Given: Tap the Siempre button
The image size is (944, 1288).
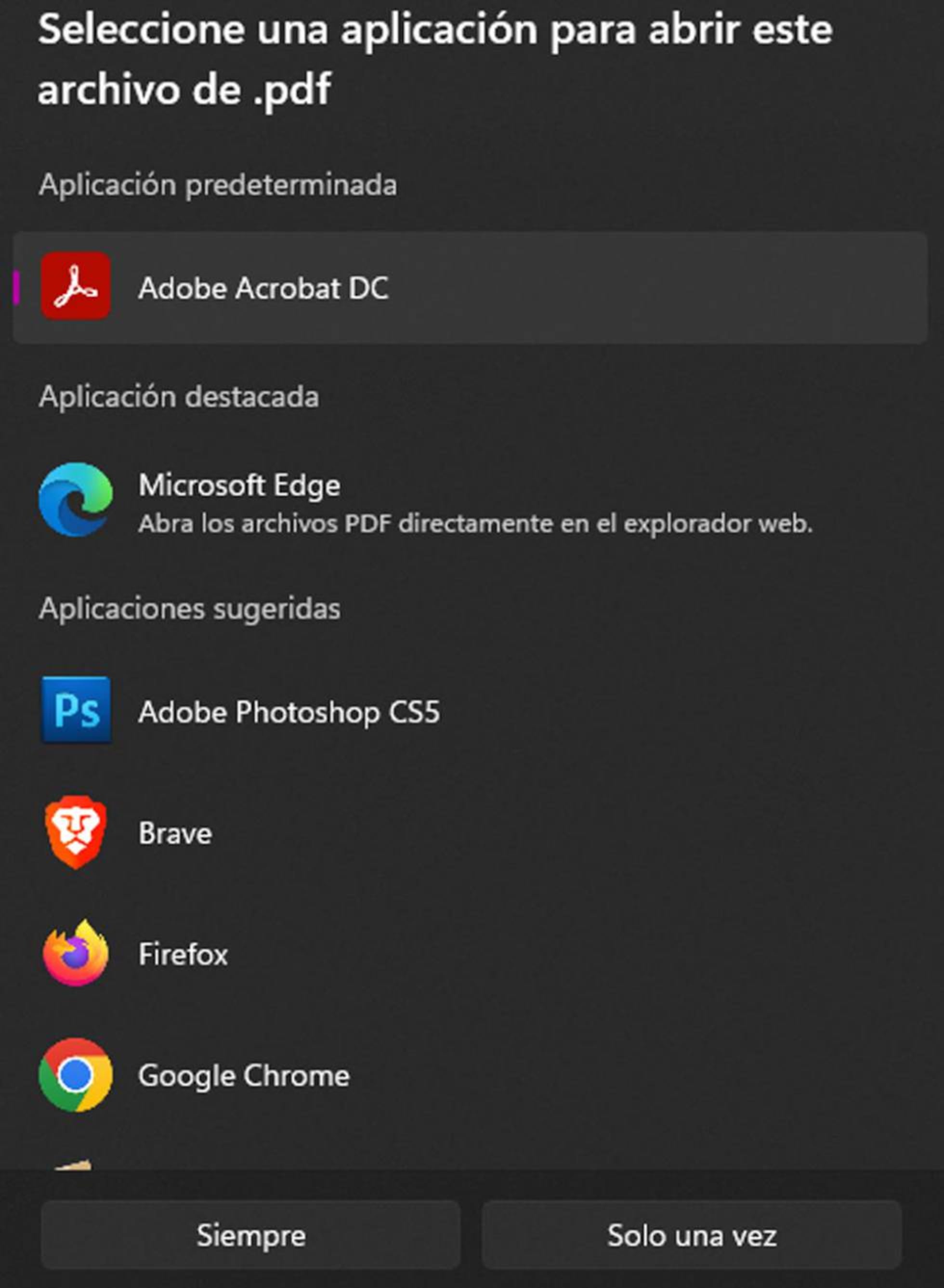Looking at the screenshot, I should tap(250, 1235).
